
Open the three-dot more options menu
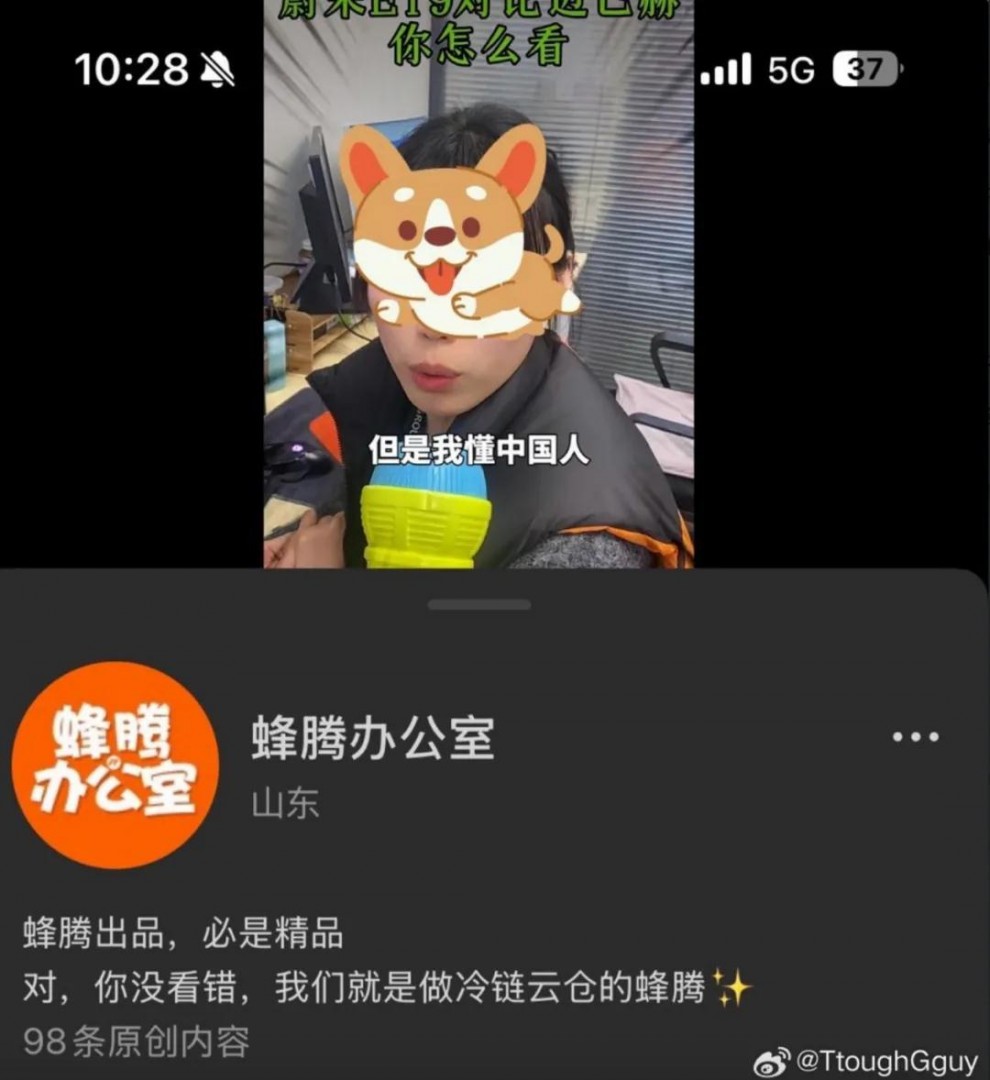(915, 738)
